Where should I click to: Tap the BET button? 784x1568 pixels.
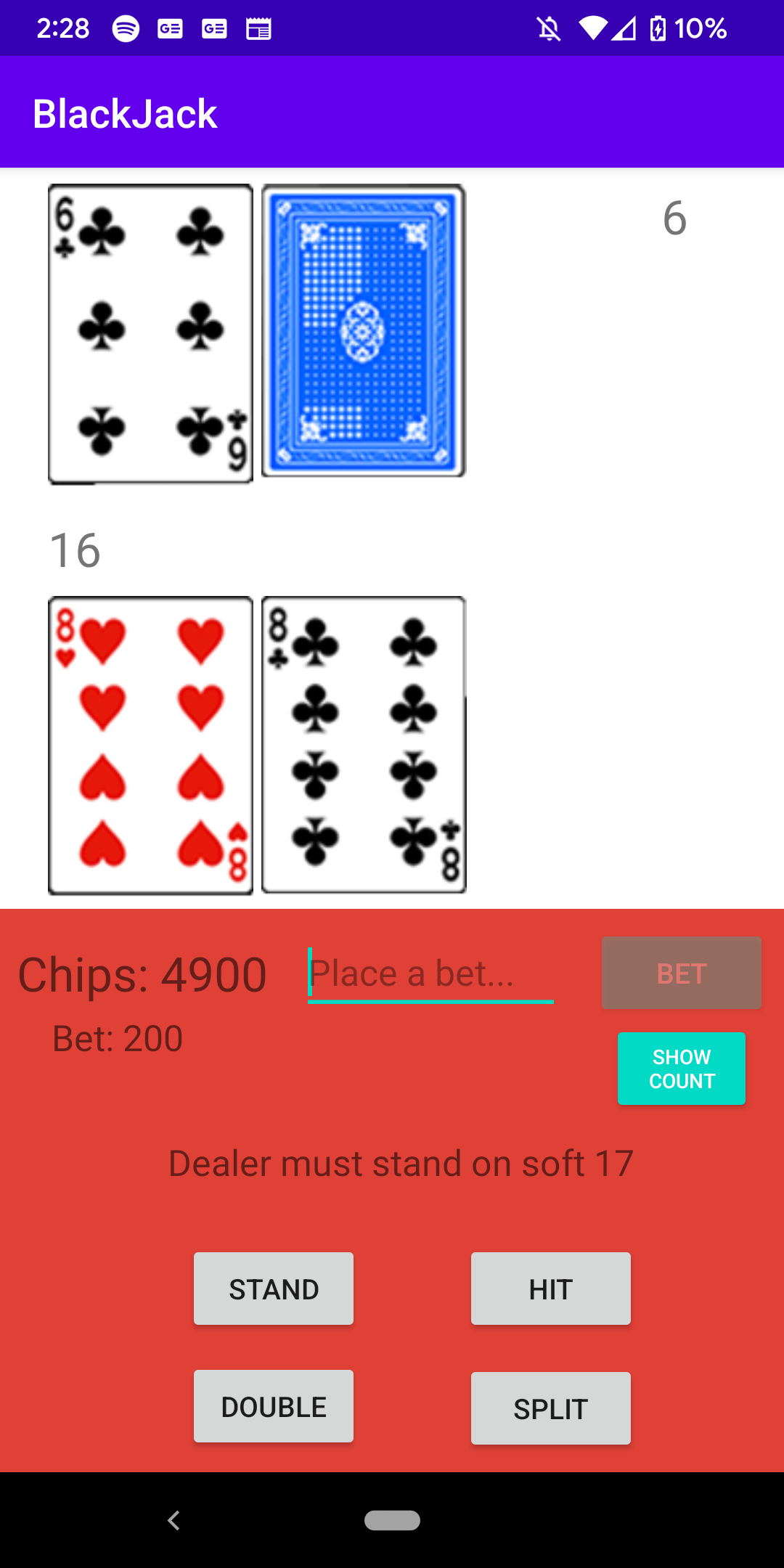[x=682, y=973]
